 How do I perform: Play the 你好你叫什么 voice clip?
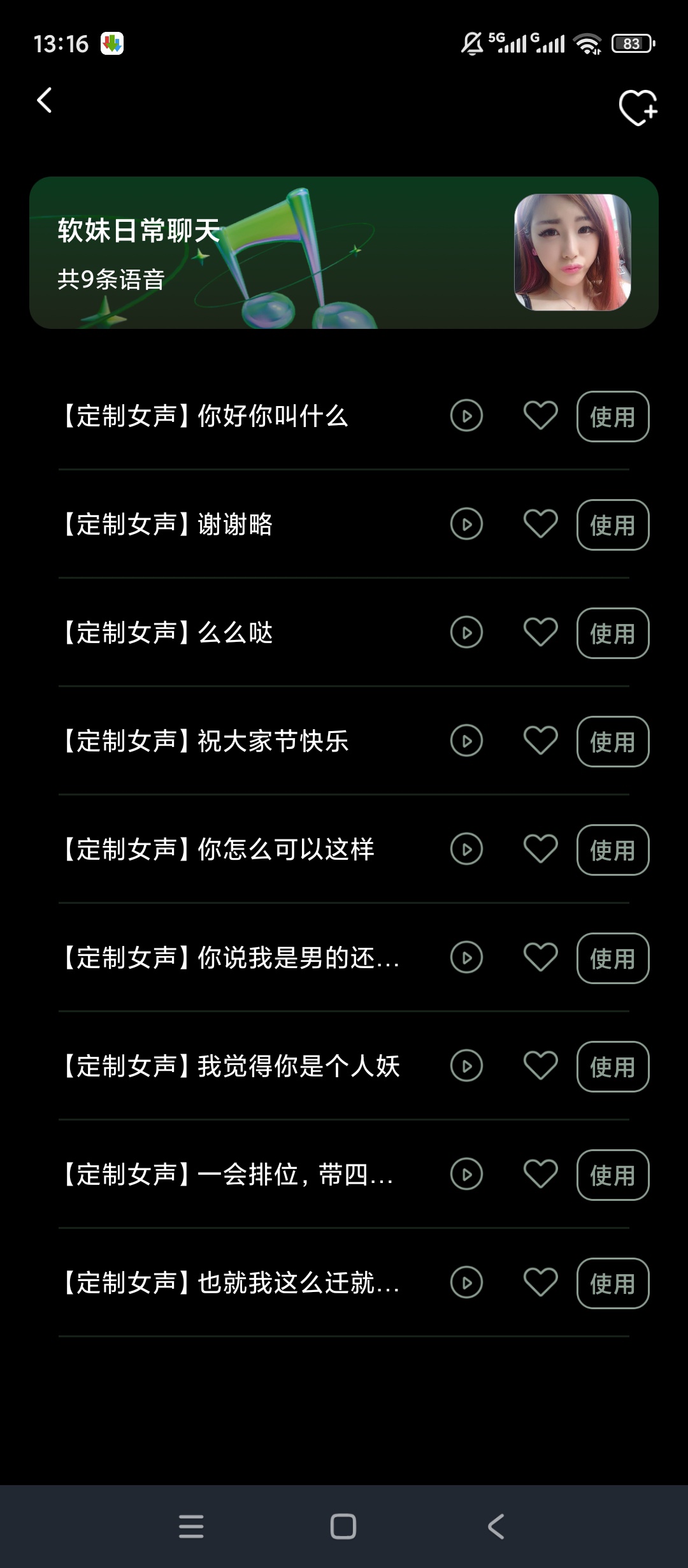466,416
